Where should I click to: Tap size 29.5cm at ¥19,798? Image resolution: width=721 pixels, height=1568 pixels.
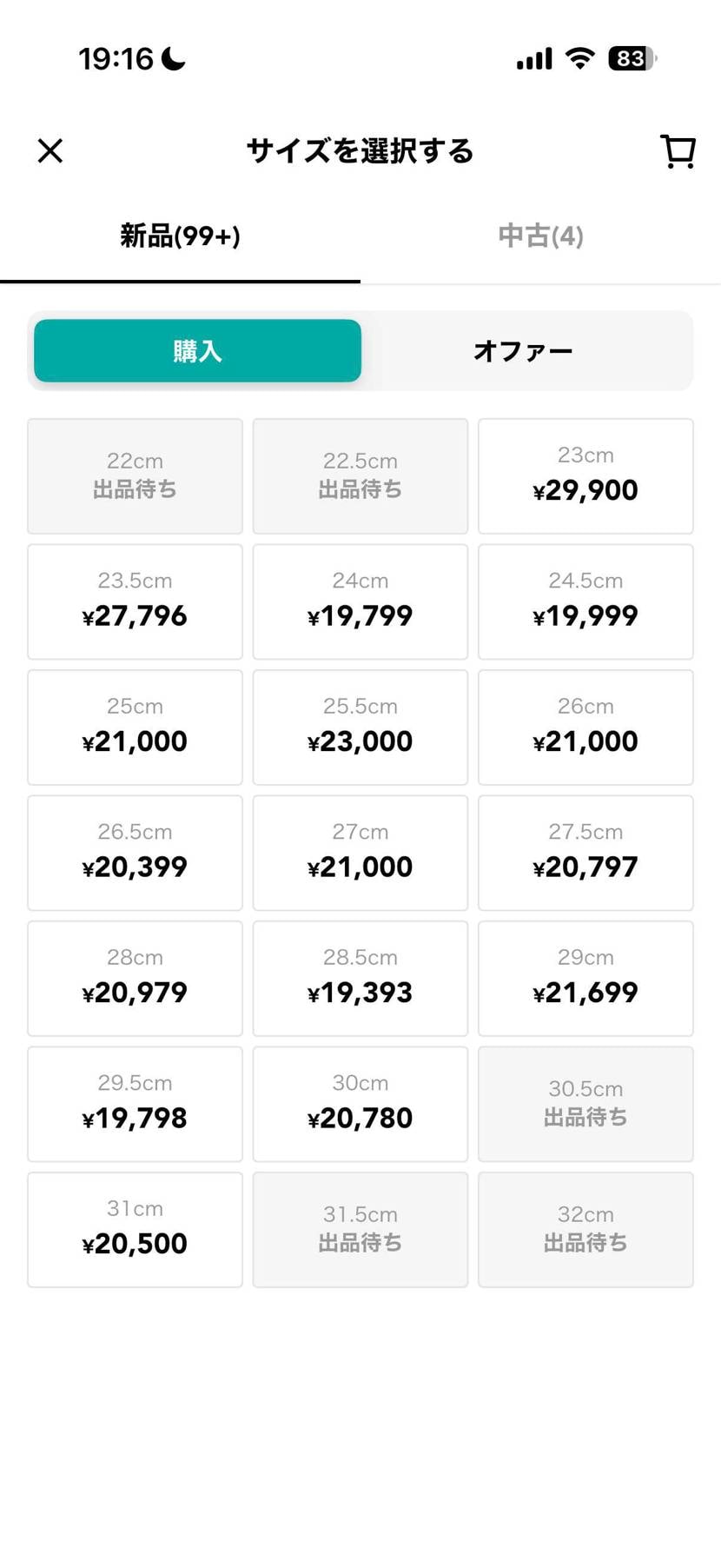135,1104
